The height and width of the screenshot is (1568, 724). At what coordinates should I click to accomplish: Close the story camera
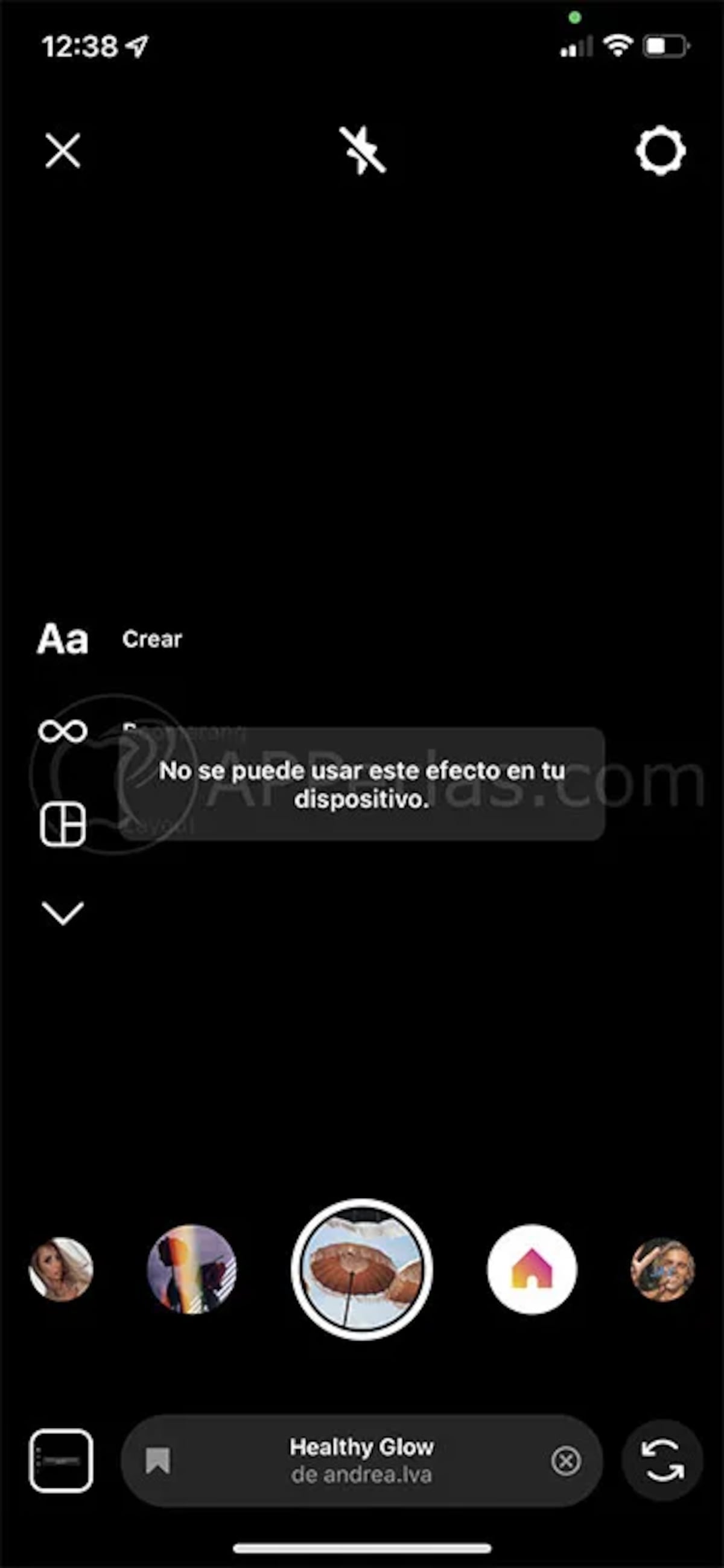[x=63, y=150]
